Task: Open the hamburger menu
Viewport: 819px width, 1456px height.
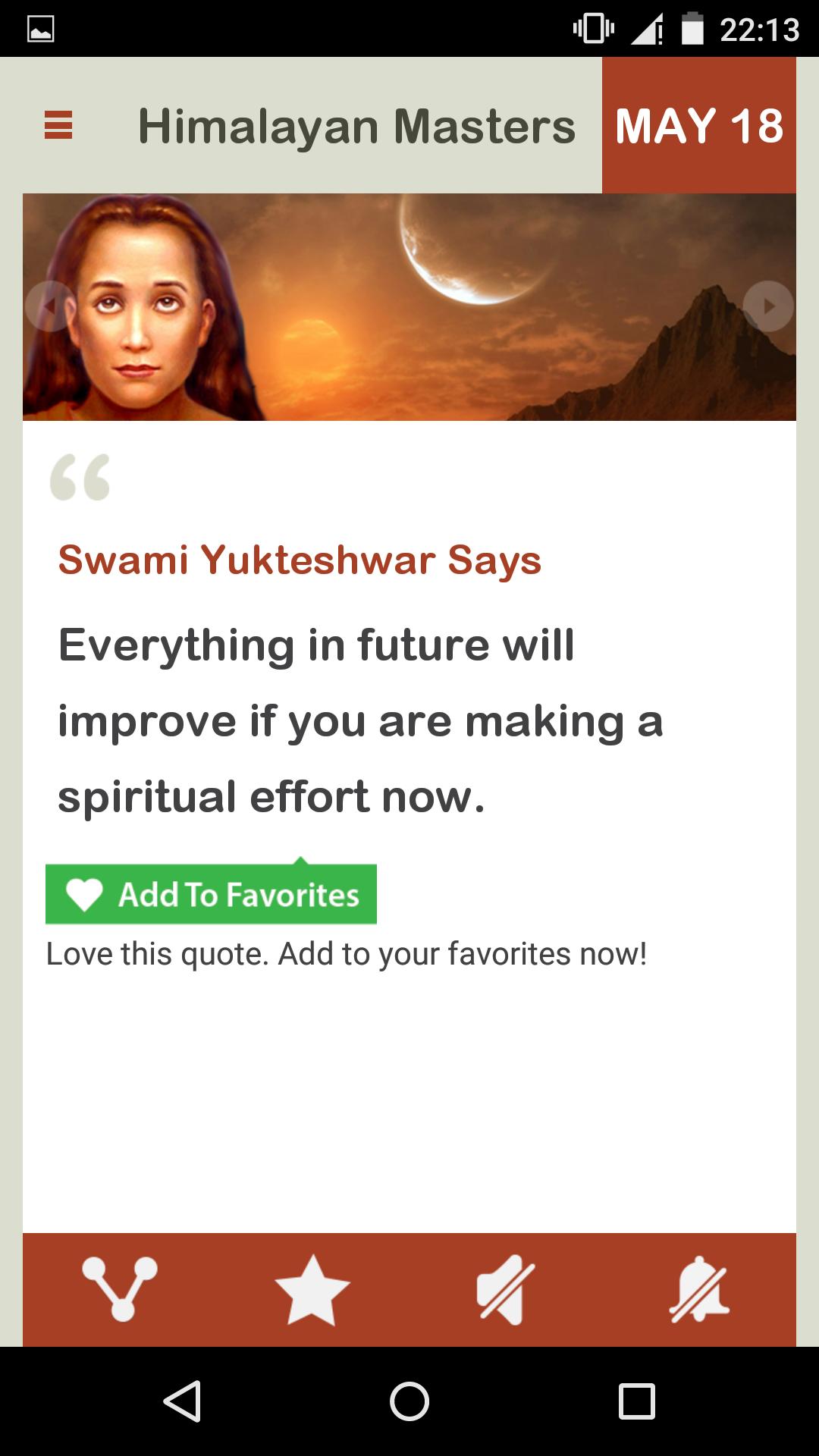Action: [58, 125]
